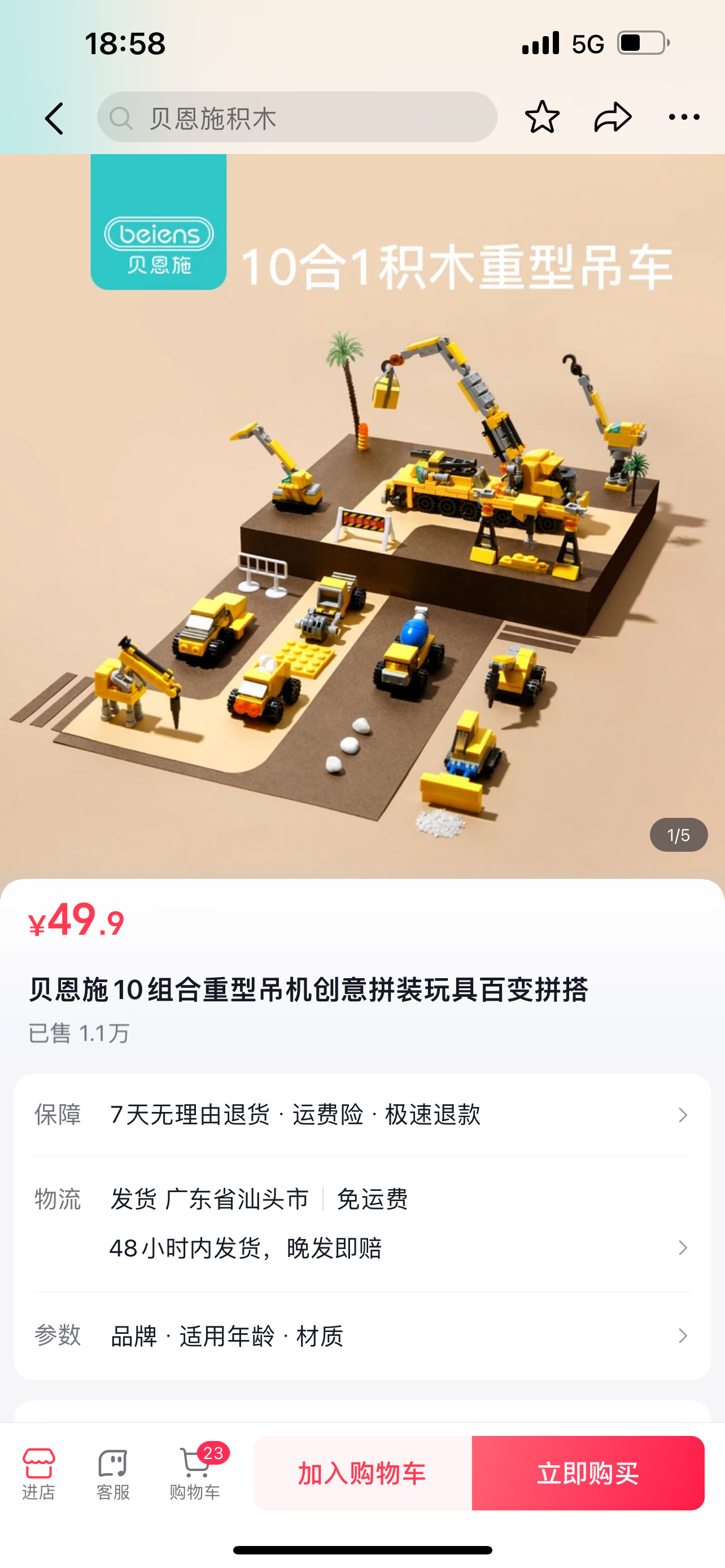Buy now with 立即购买
The width and height of the screenshot is (725, 1568).
pyautogui.click(x=588, y=1473)
